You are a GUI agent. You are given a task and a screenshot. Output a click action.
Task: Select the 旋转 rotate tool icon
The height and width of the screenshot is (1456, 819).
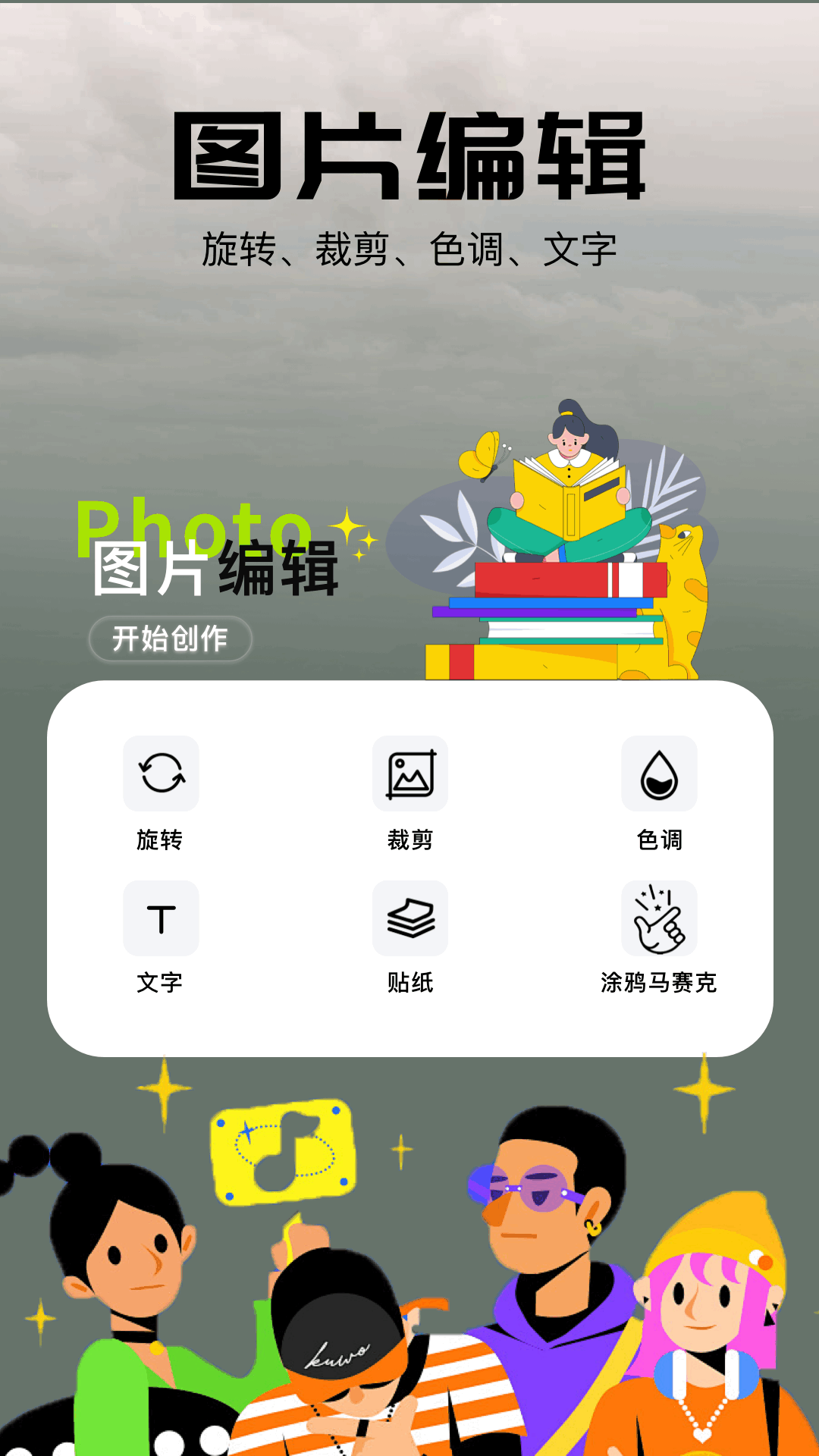click(161, 774)
